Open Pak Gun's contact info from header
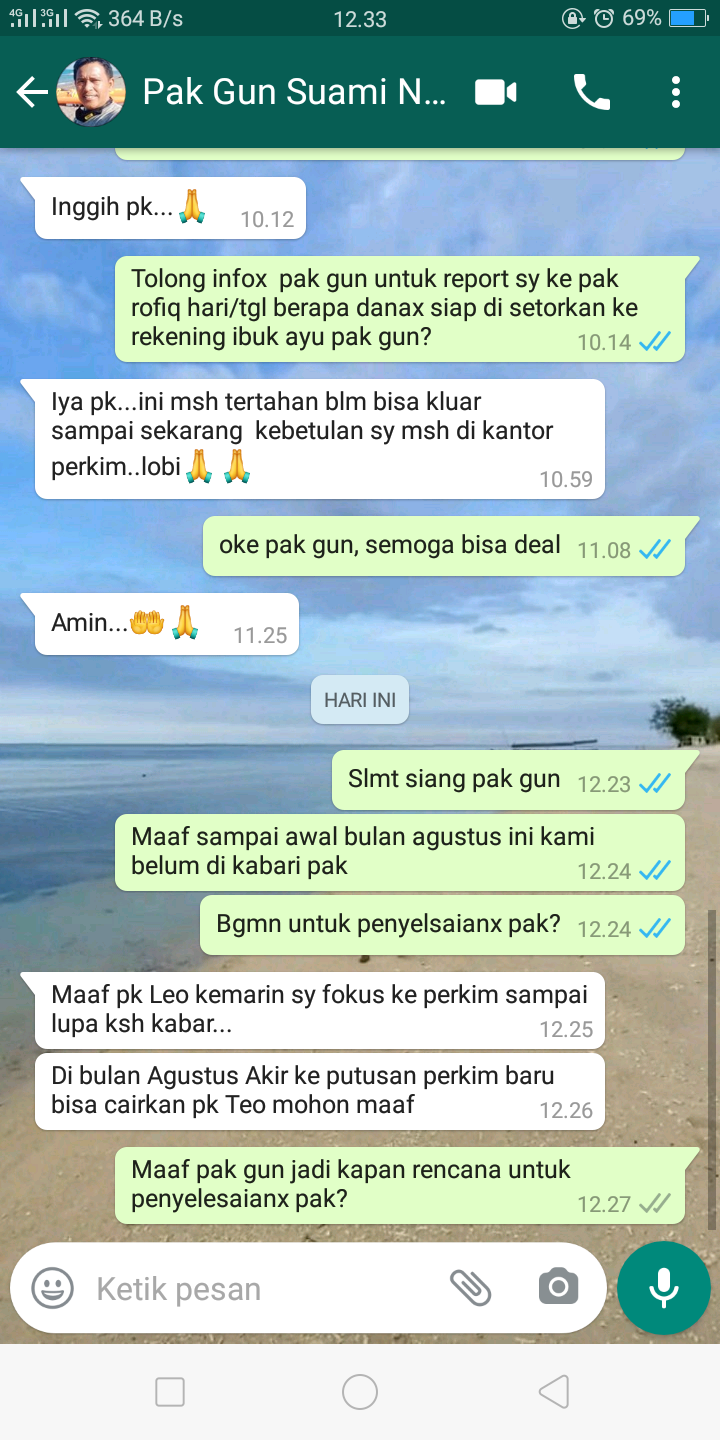The height and width of the screenshot is (1440, 720). click(294, 92)
